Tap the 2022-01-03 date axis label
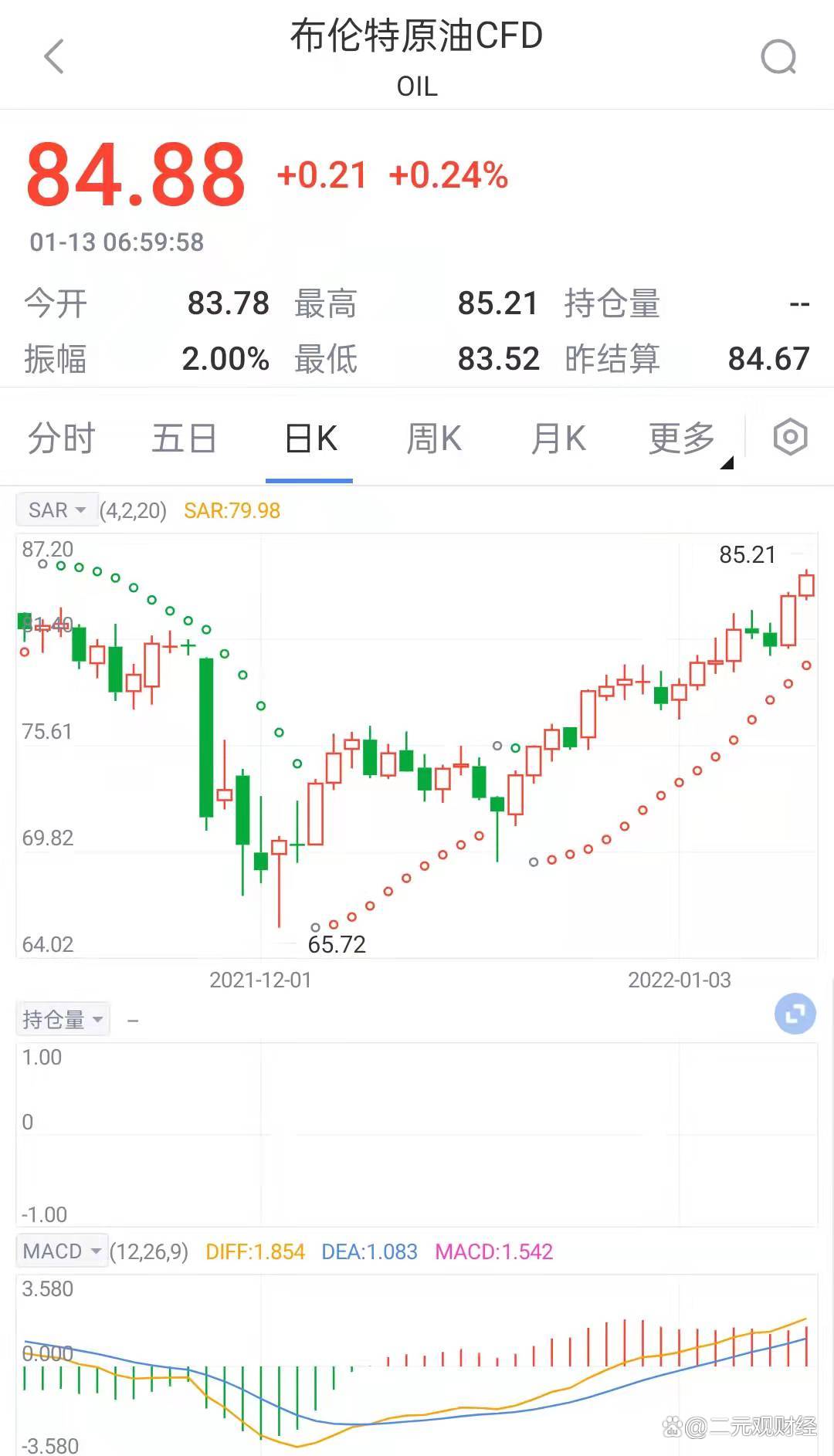Screen dimensions: 834x1456 pyautogui.click(x=677, y=979)
